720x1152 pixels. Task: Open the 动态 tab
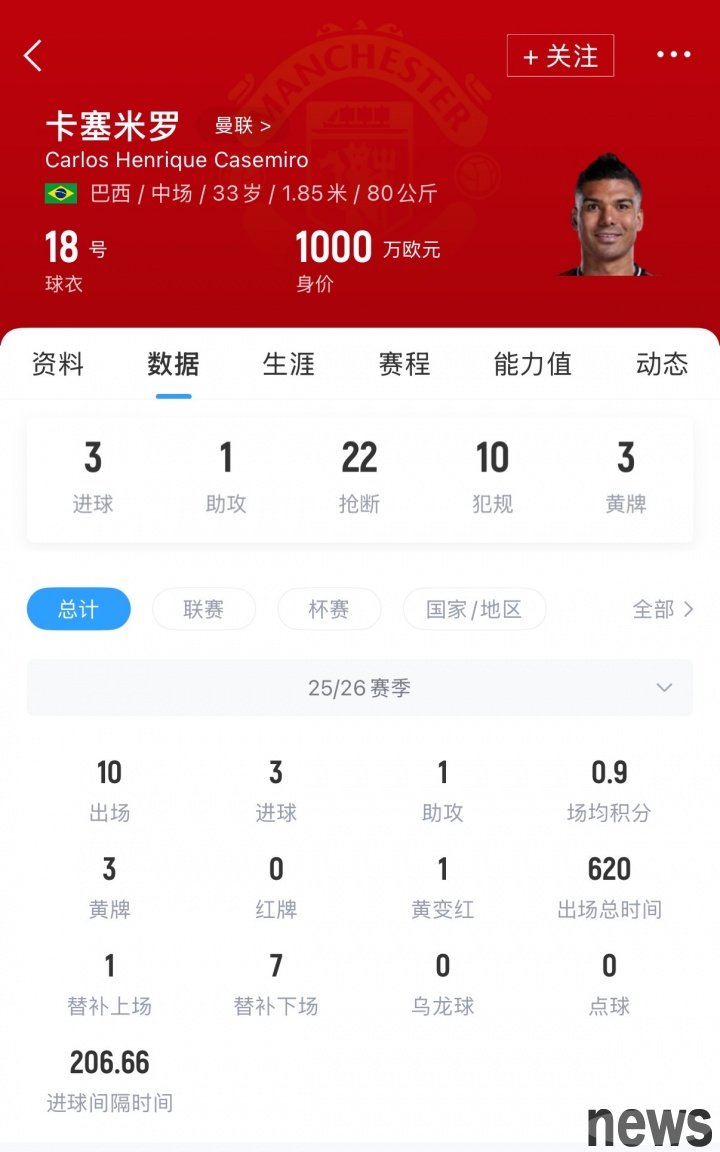(x=662, y=364)
